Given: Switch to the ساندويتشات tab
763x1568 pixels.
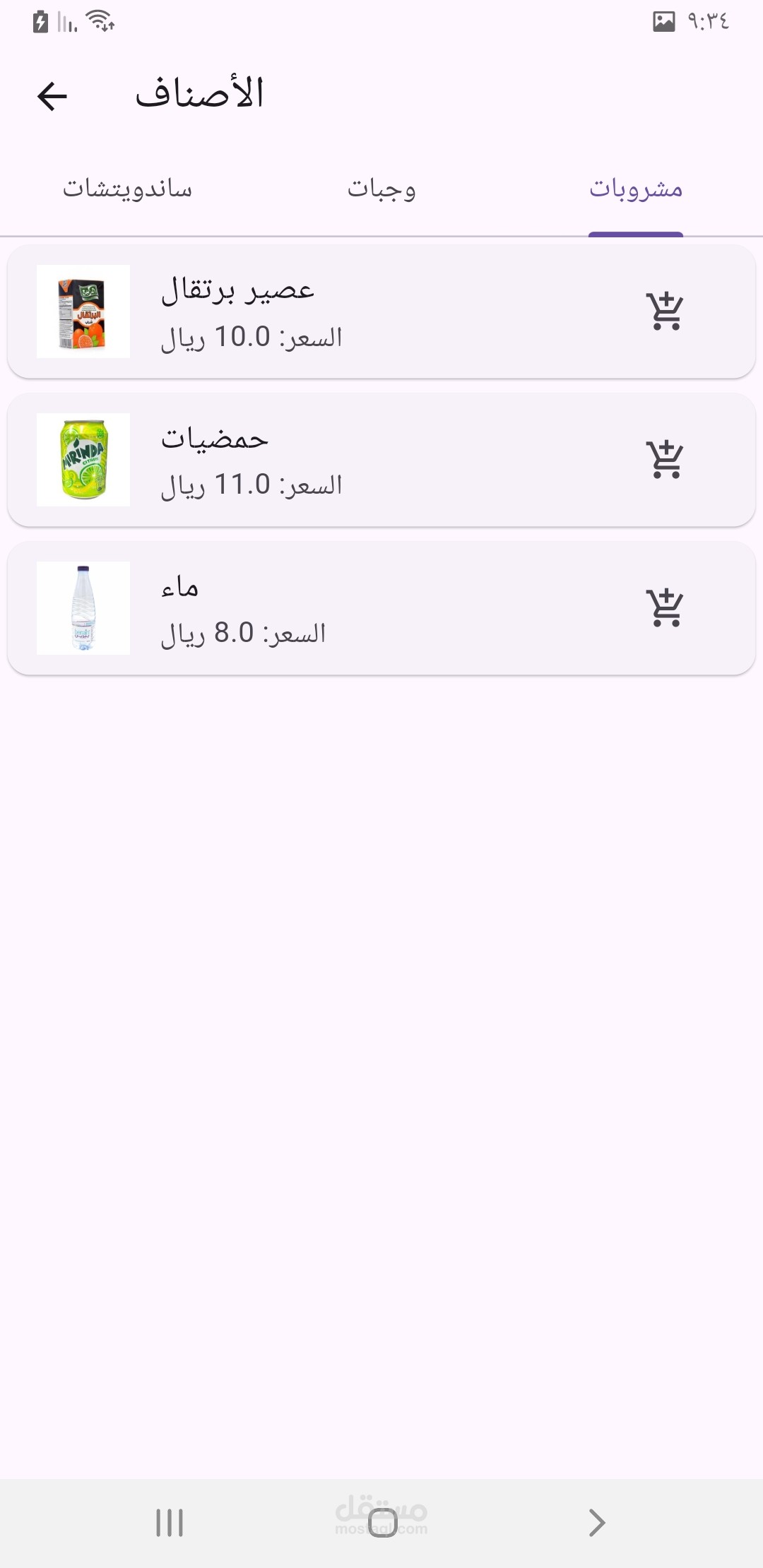Looking at the screenshot, I should click(127, 189).
